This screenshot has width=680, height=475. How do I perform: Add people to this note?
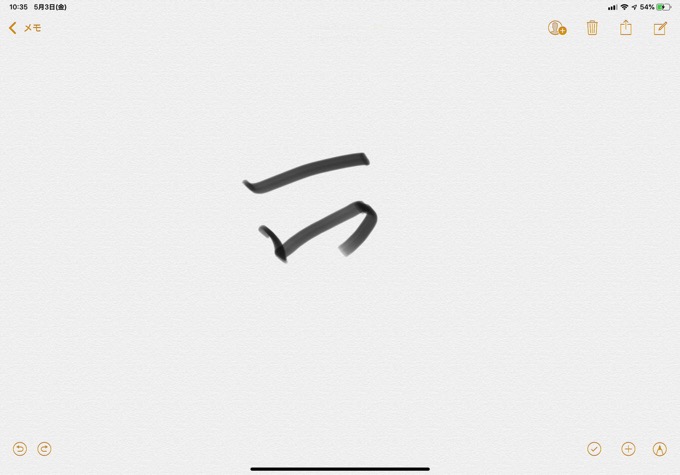coord(557,28)
